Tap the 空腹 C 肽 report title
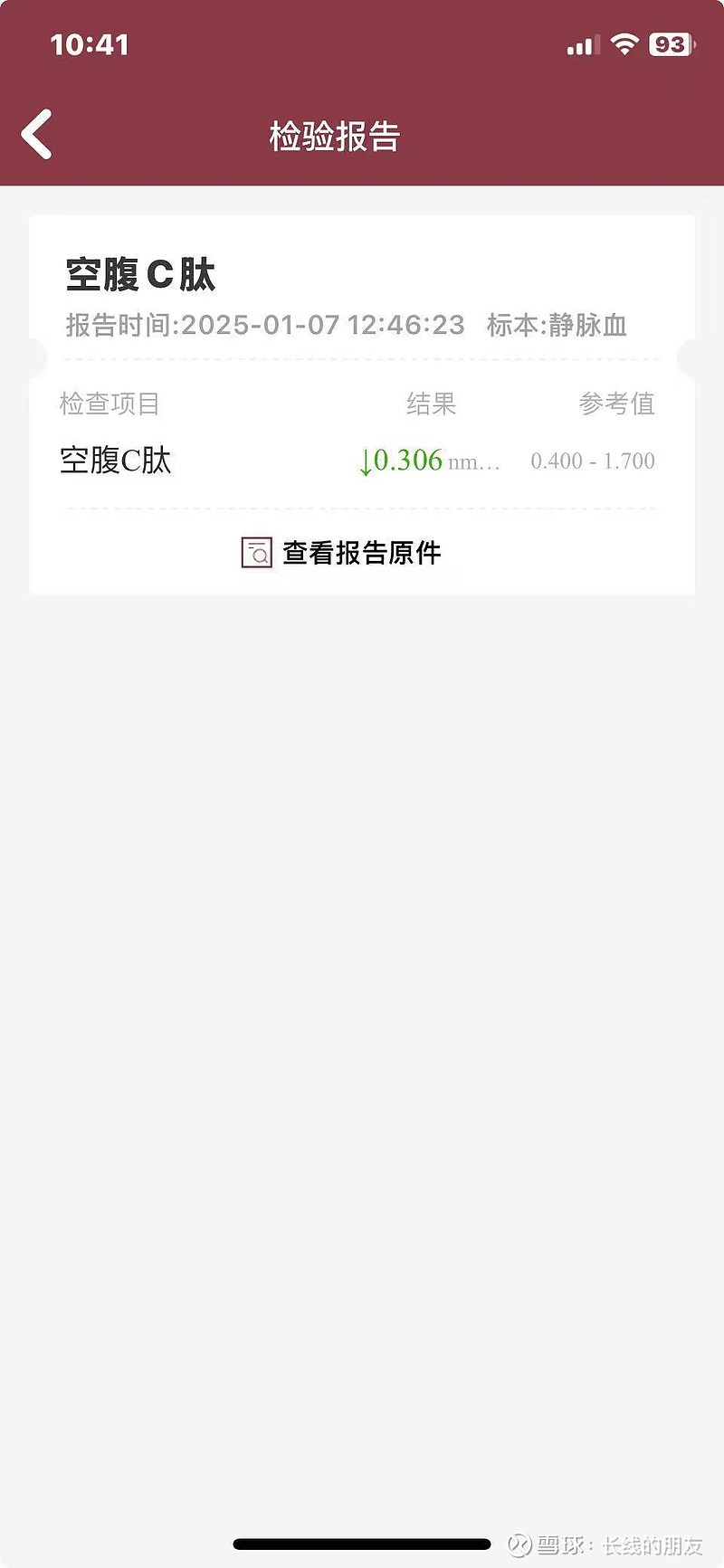The width and height of the screenshot is (724, 1568). coord(140,276)
